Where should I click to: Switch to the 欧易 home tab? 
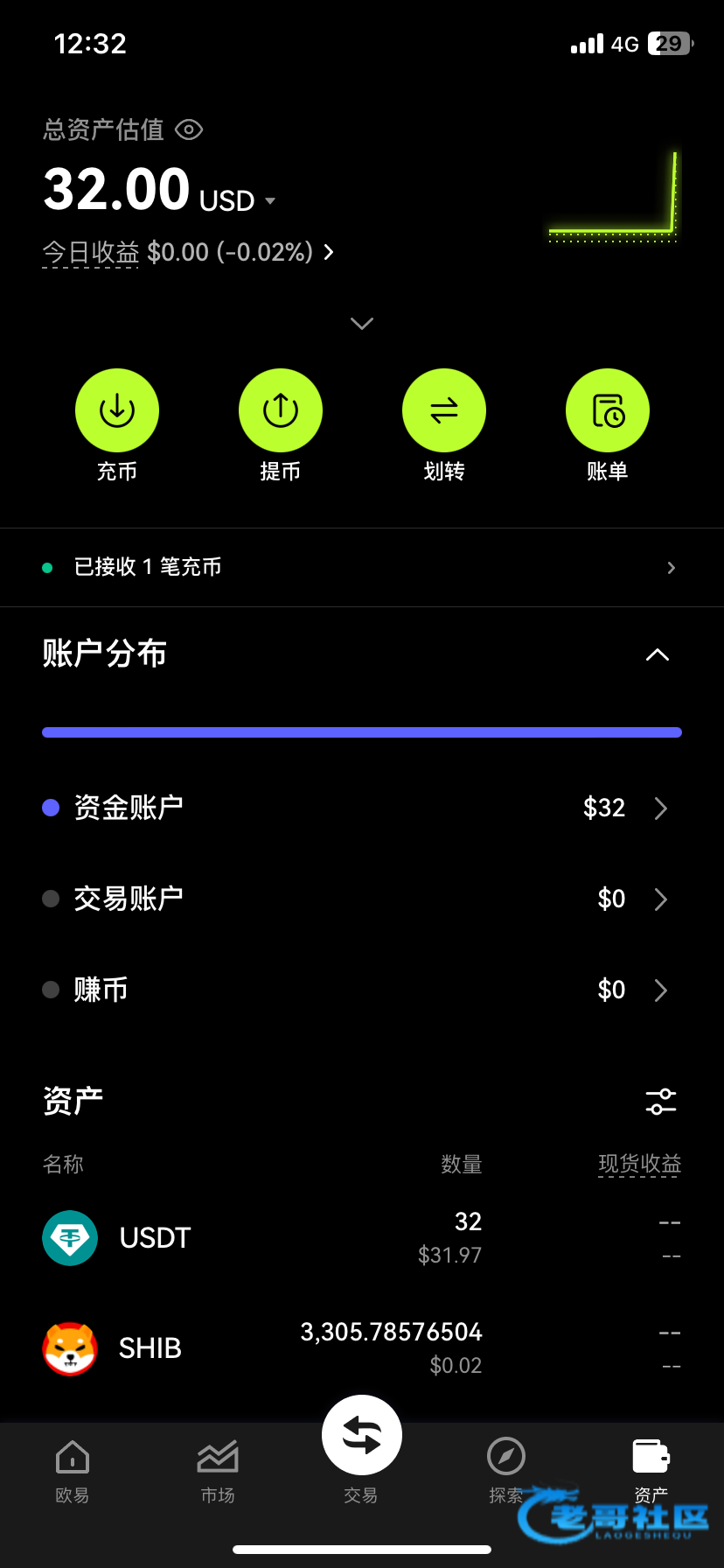tap(72, 1470)
